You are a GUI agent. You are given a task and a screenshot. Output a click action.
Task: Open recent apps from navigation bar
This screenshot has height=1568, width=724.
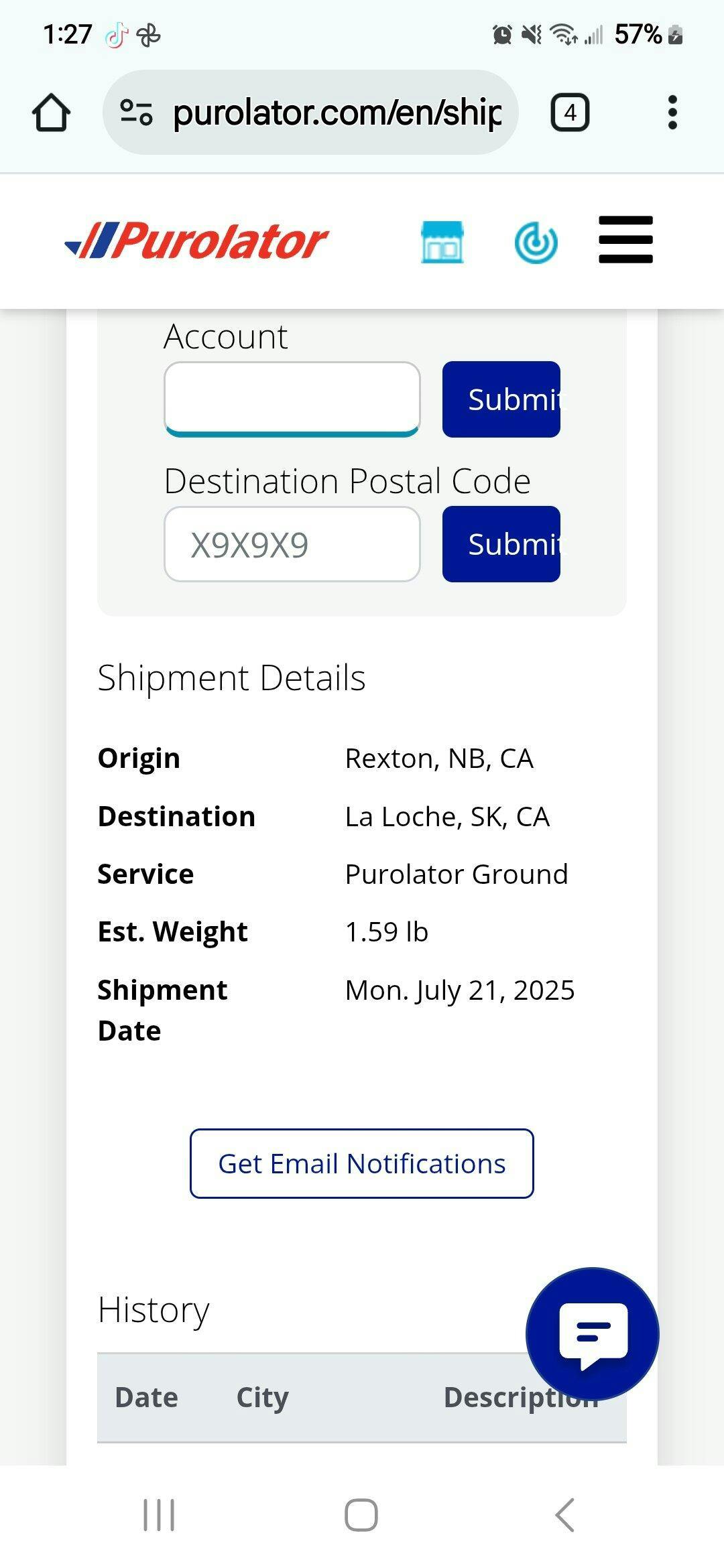pos(160,1515)
